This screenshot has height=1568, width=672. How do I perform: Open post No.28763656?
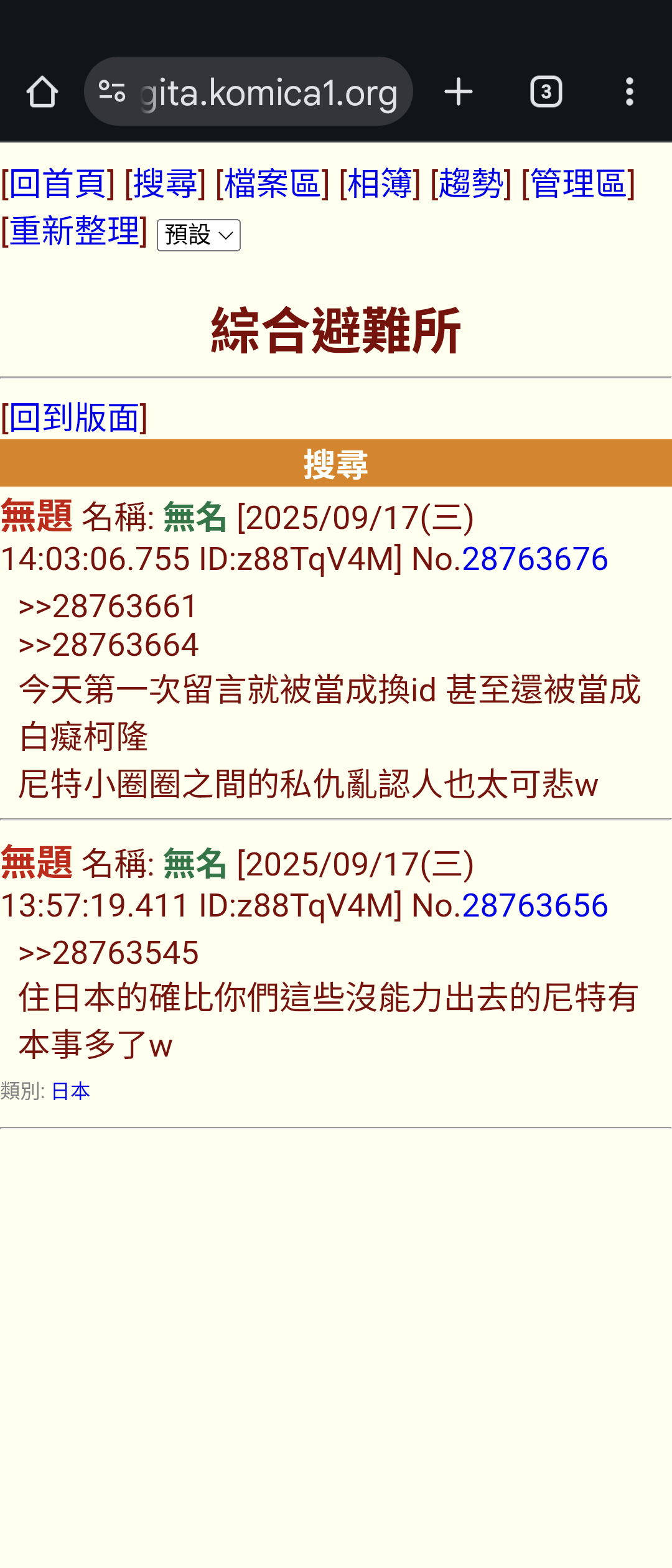point(534,905)
